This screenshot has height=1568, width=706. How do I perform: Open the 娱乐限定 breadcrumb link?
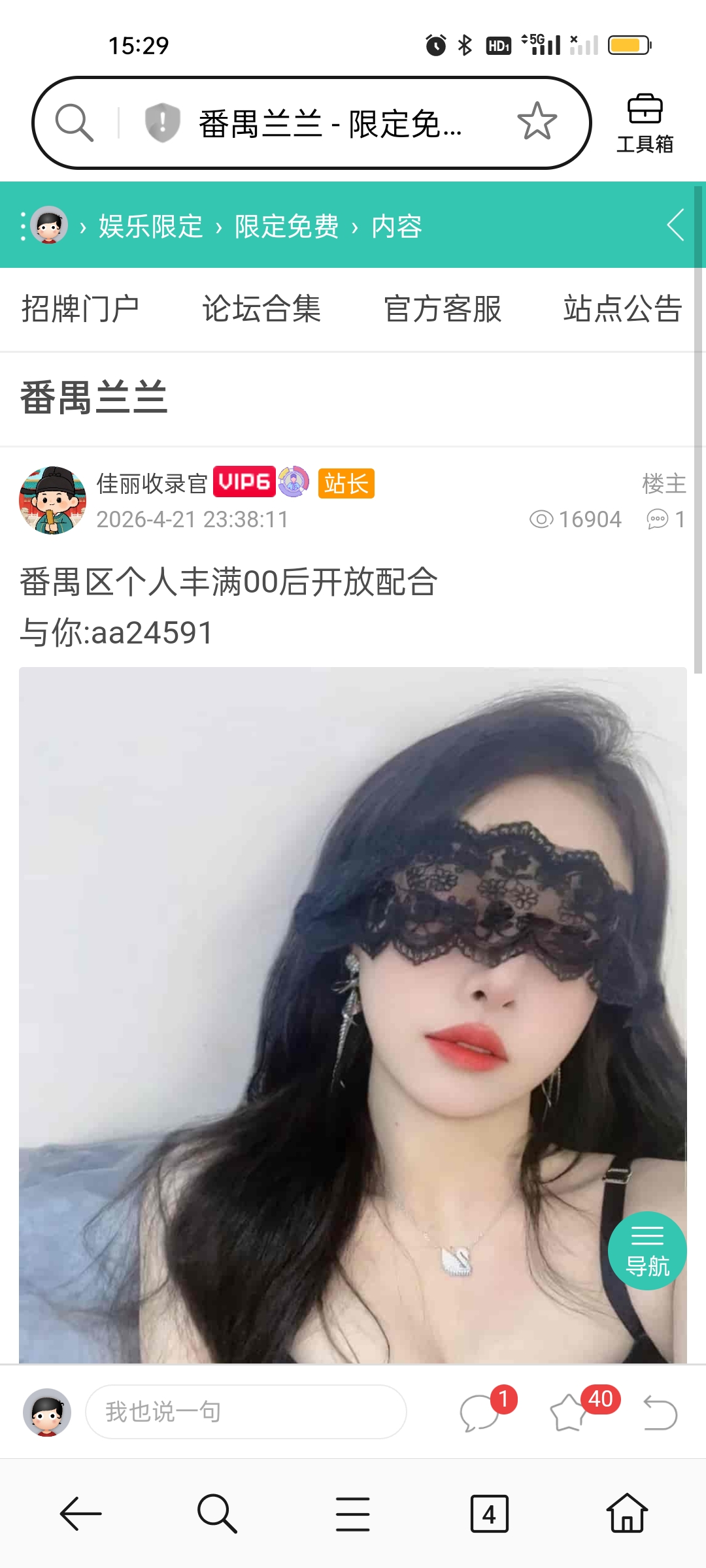pyautogui.click(x=151, y=227)
